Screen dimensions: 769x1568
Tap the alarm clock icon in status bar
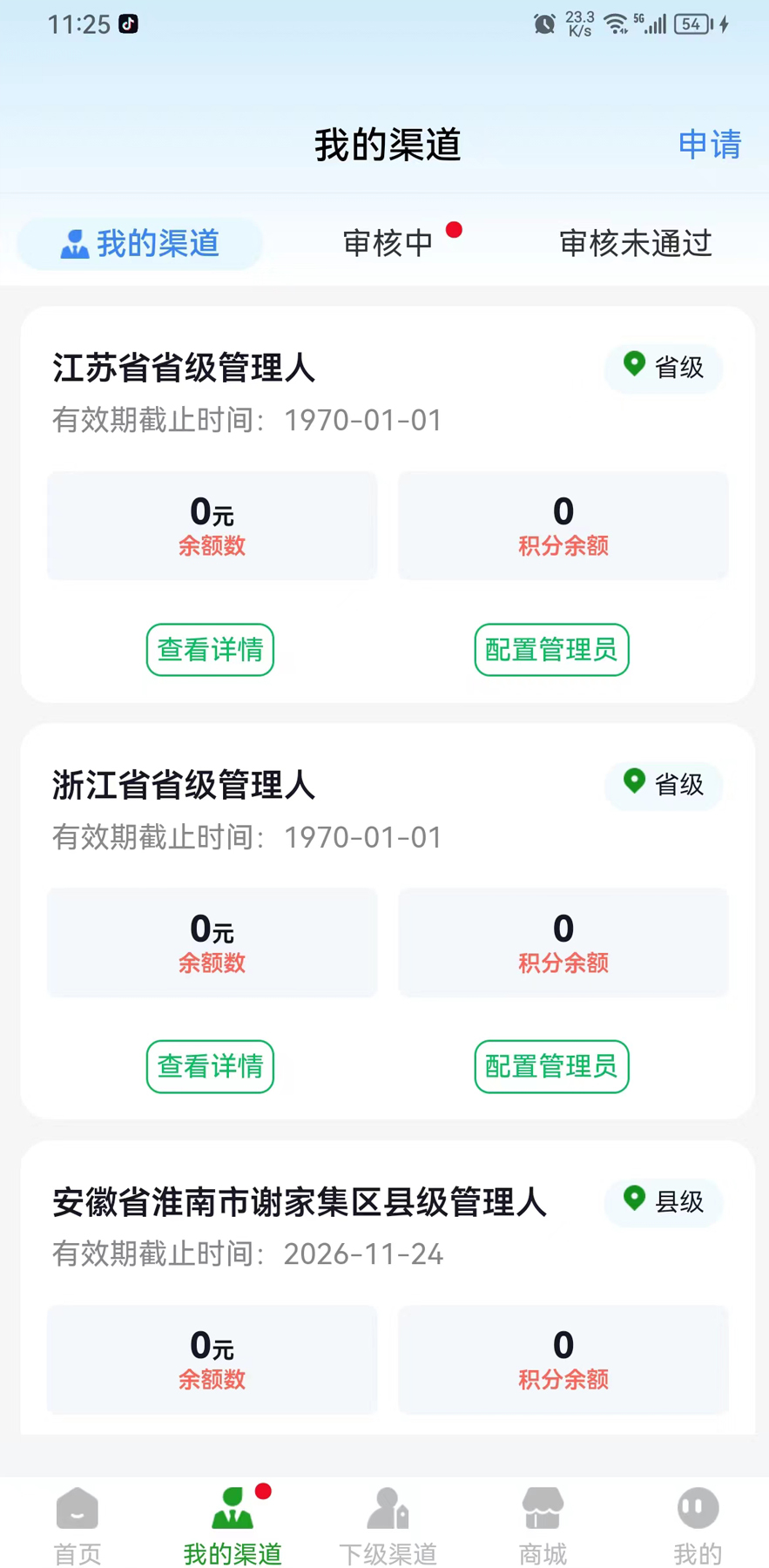[543, 24]
